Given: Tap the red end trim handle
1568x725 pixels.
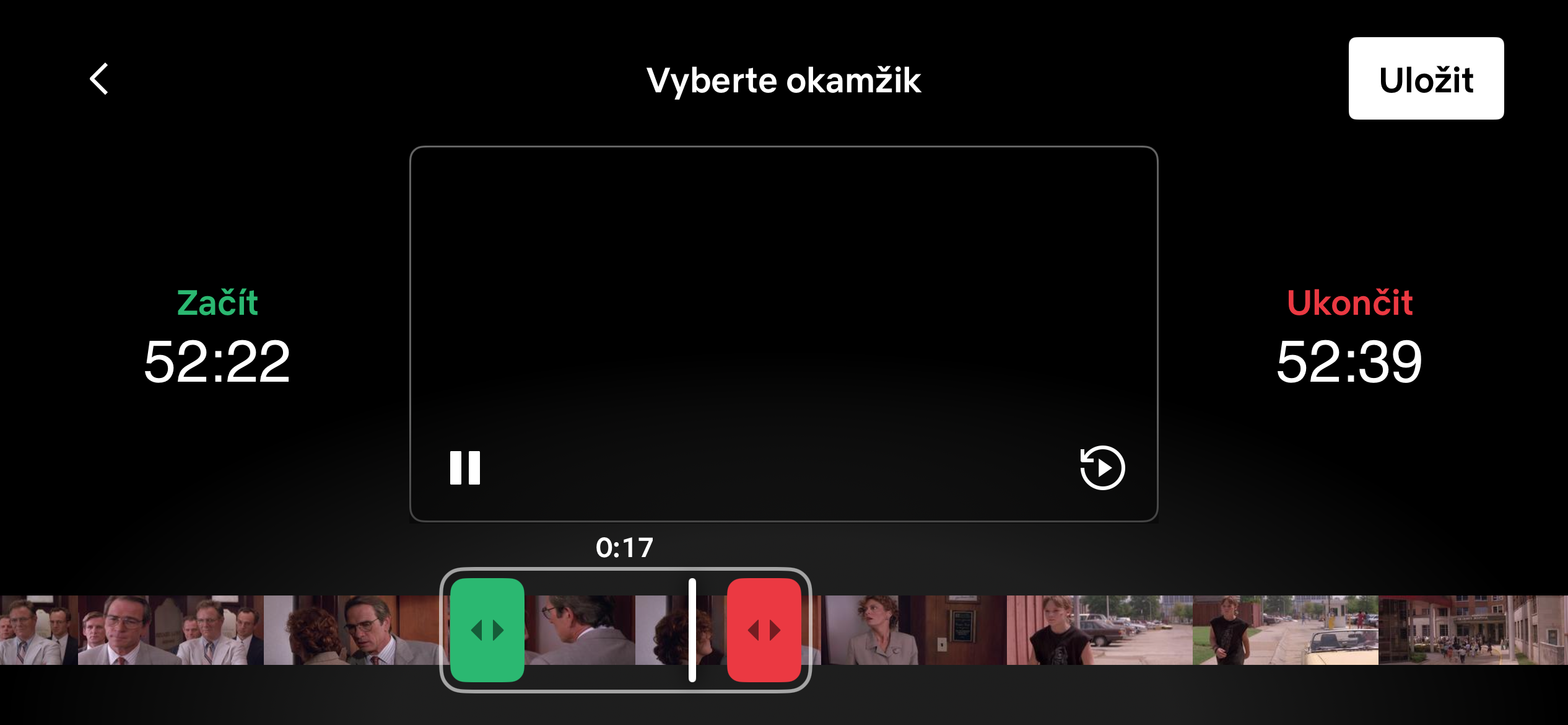Looking at the screenshot, I should point(764,630).
